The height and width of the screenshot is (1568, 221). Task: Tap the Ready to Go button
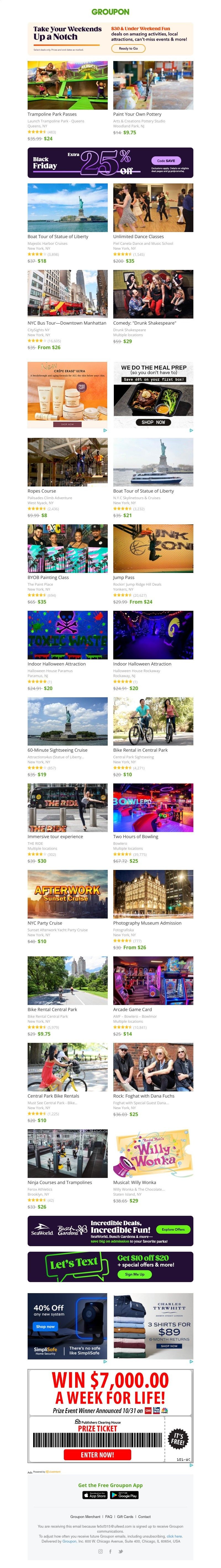point(128,48)
